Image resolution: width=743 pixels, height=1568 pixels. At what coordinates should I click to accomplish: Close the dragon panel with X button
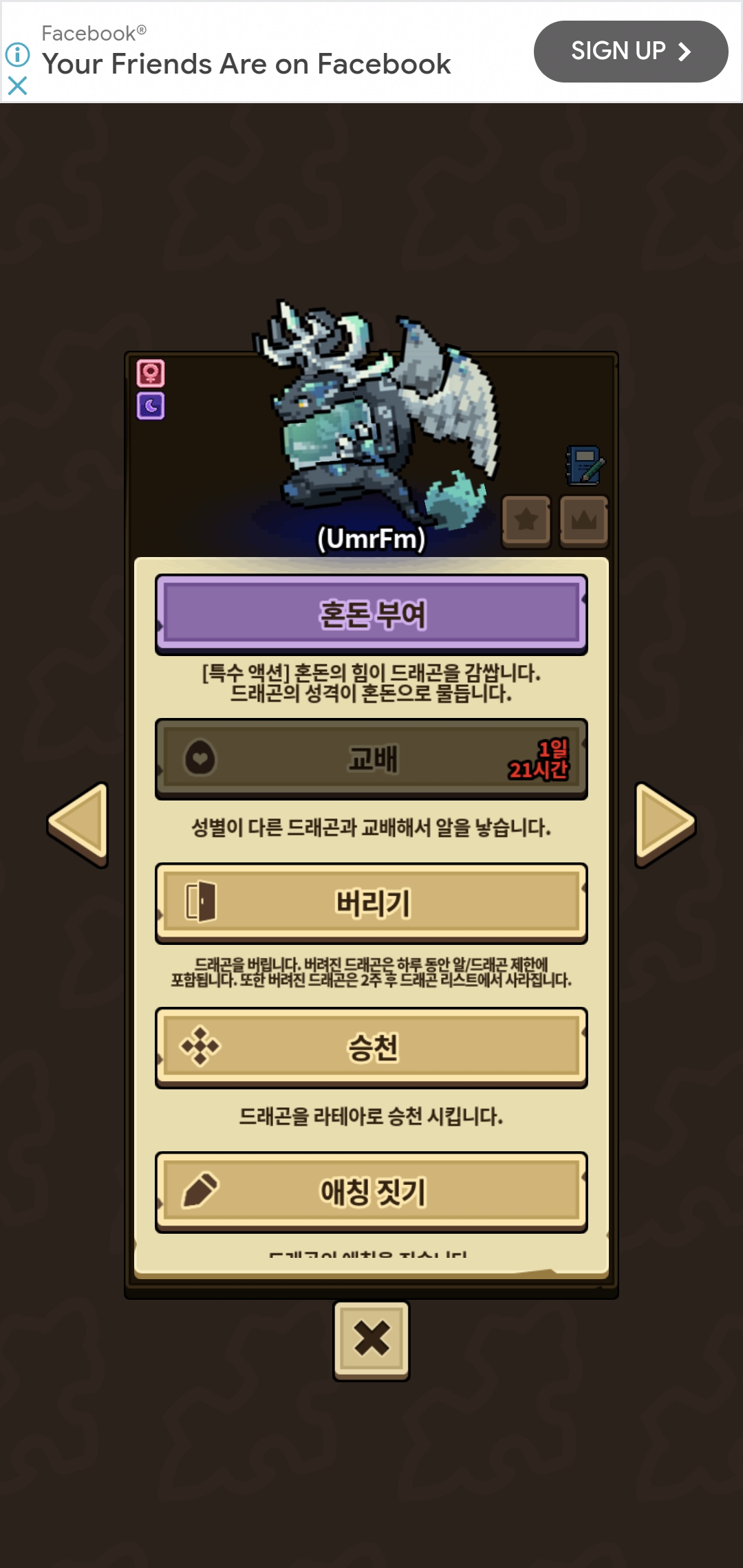(x=371, y=1339)
